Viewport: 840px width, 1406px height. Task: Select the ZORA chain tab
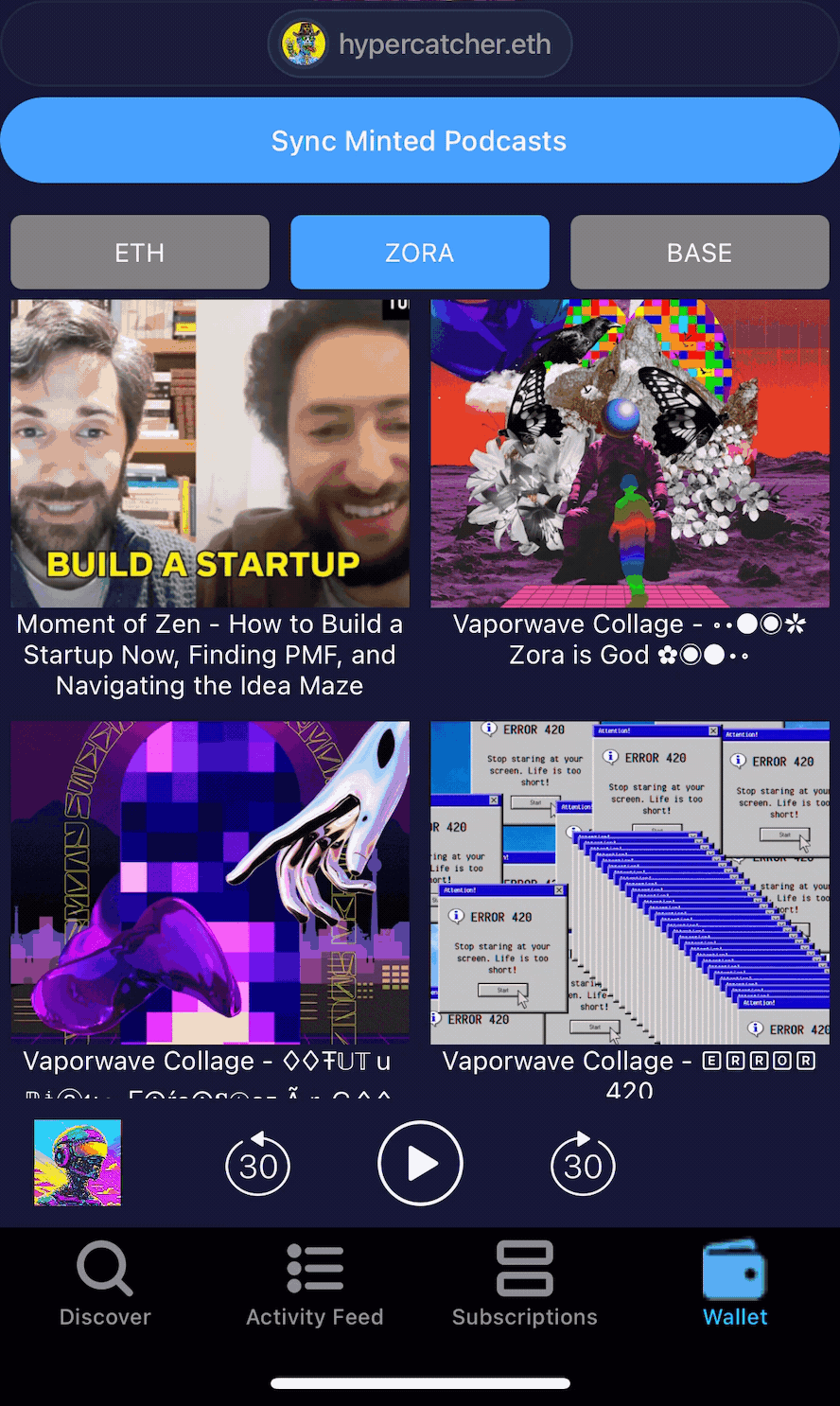pos(420,253)
